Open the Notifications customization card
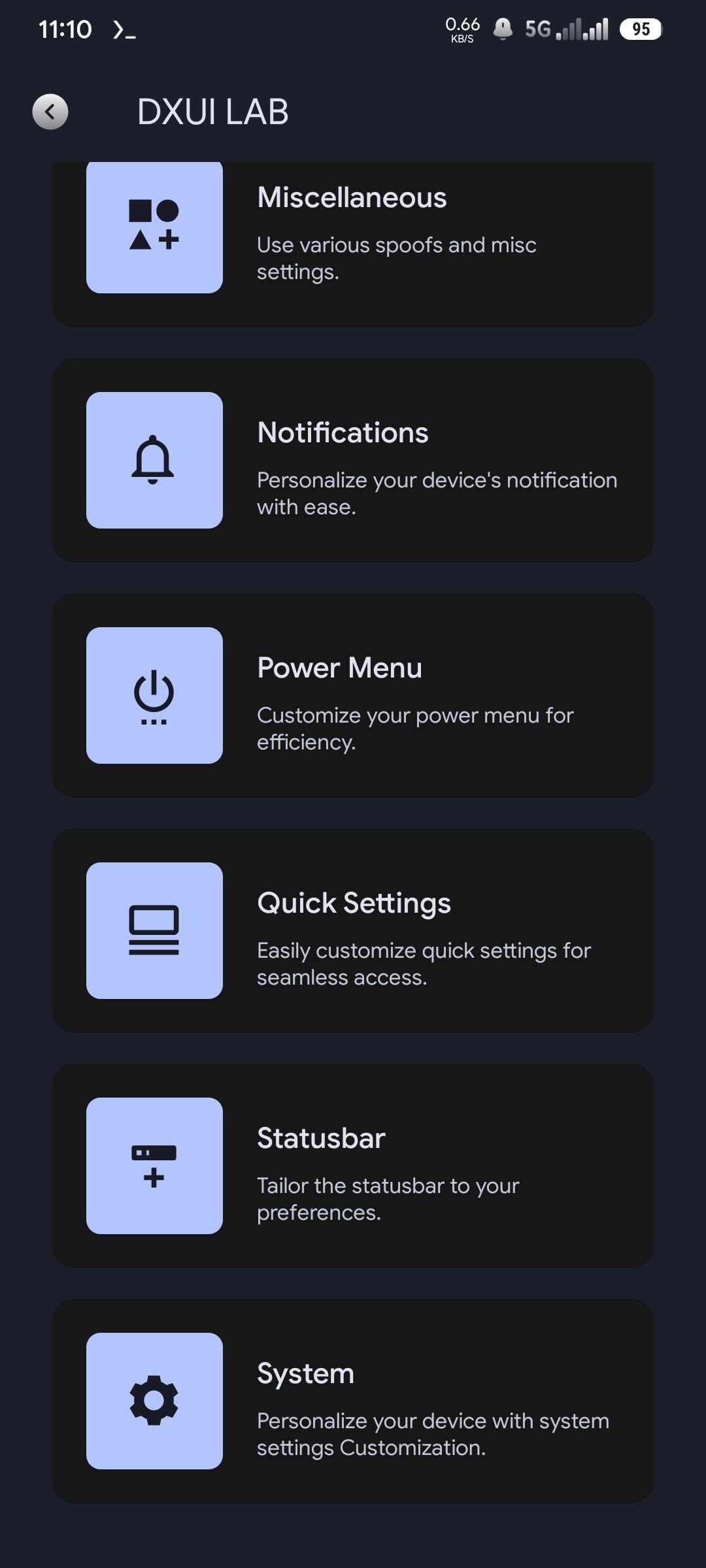Screen dimensions: 706x1568 353,460
